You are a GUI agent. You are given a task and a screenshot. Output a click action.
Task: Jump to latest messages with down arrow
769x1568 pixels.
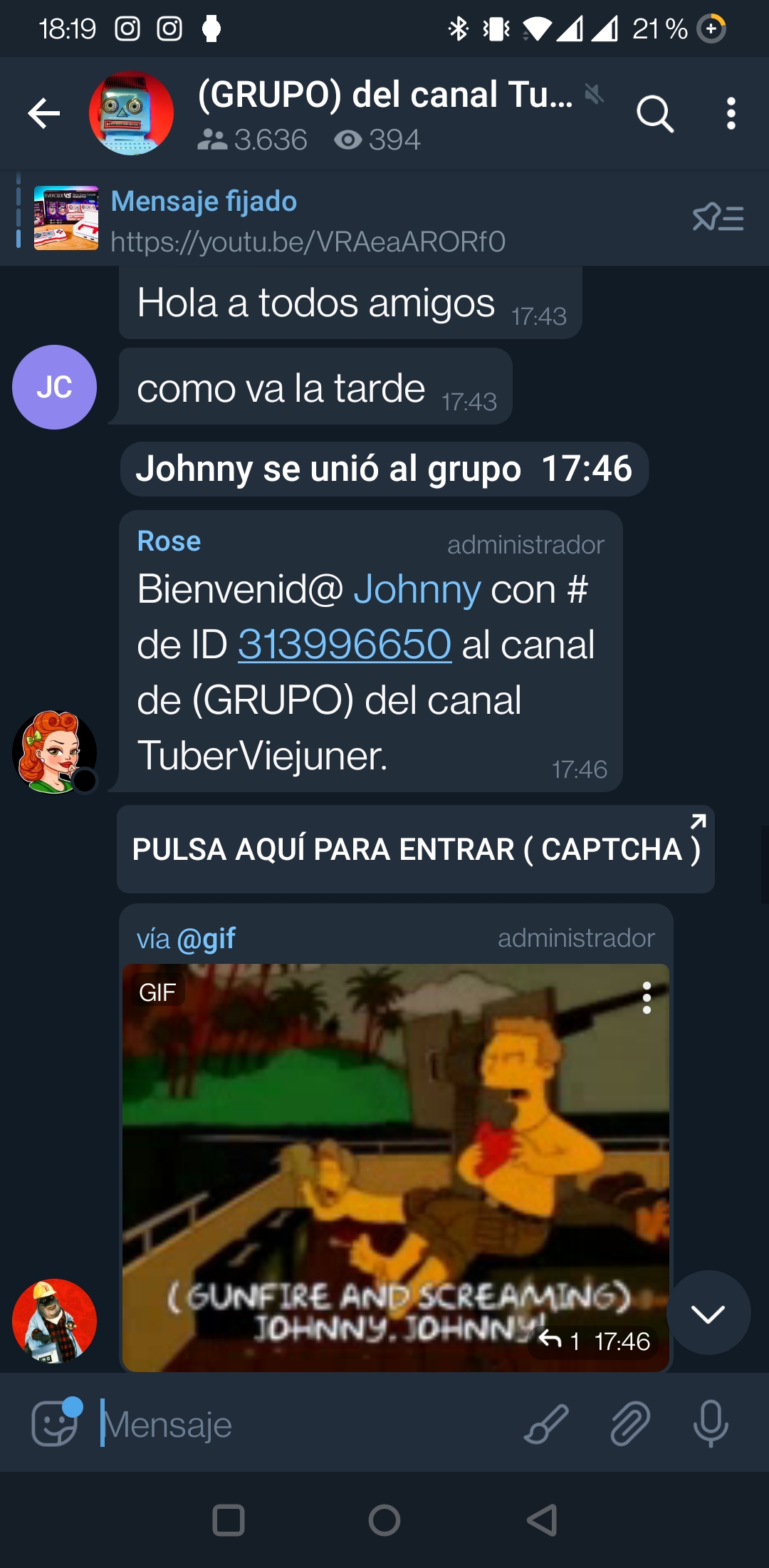708,1313
